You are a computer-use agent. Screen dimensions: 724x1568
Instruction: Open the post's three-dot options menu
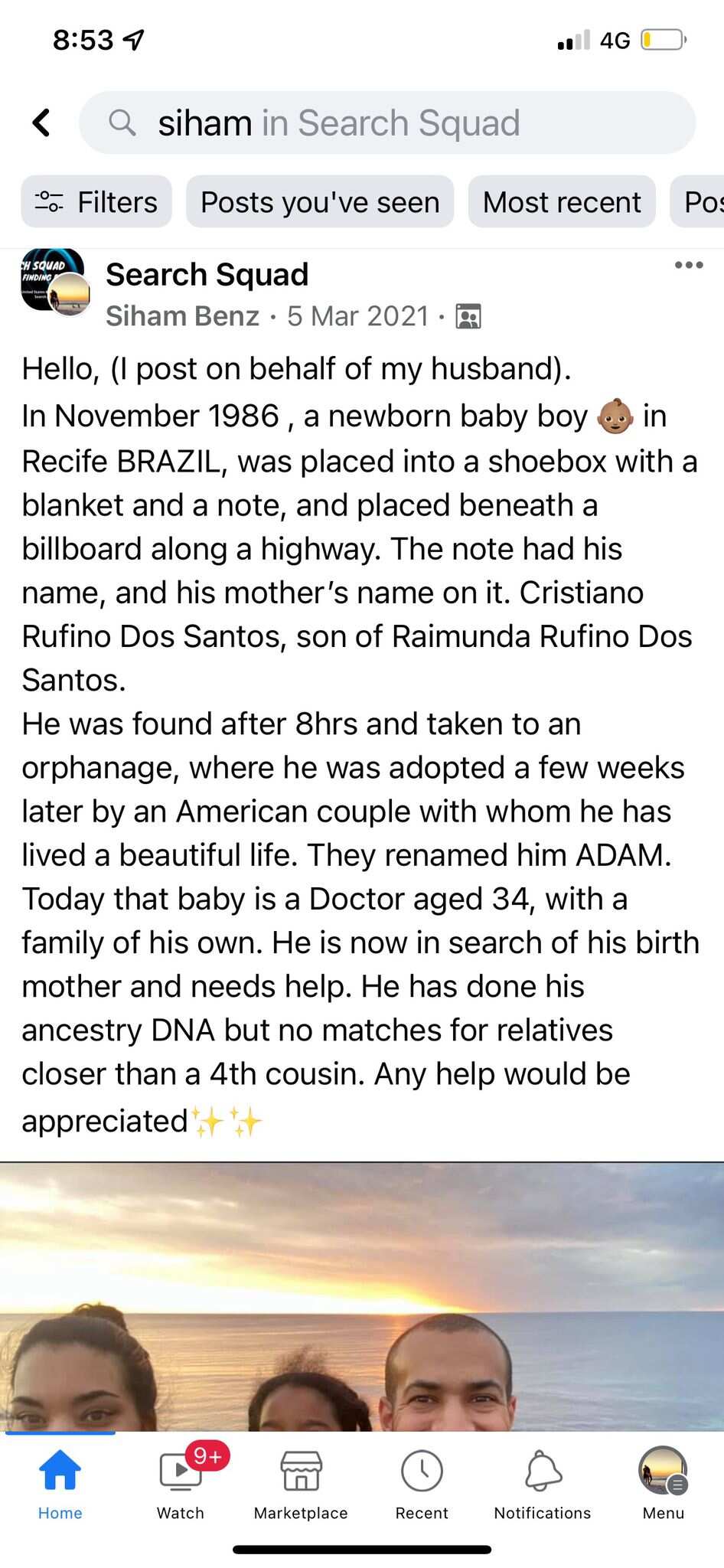pyautogui.click(x=688, y=266)
